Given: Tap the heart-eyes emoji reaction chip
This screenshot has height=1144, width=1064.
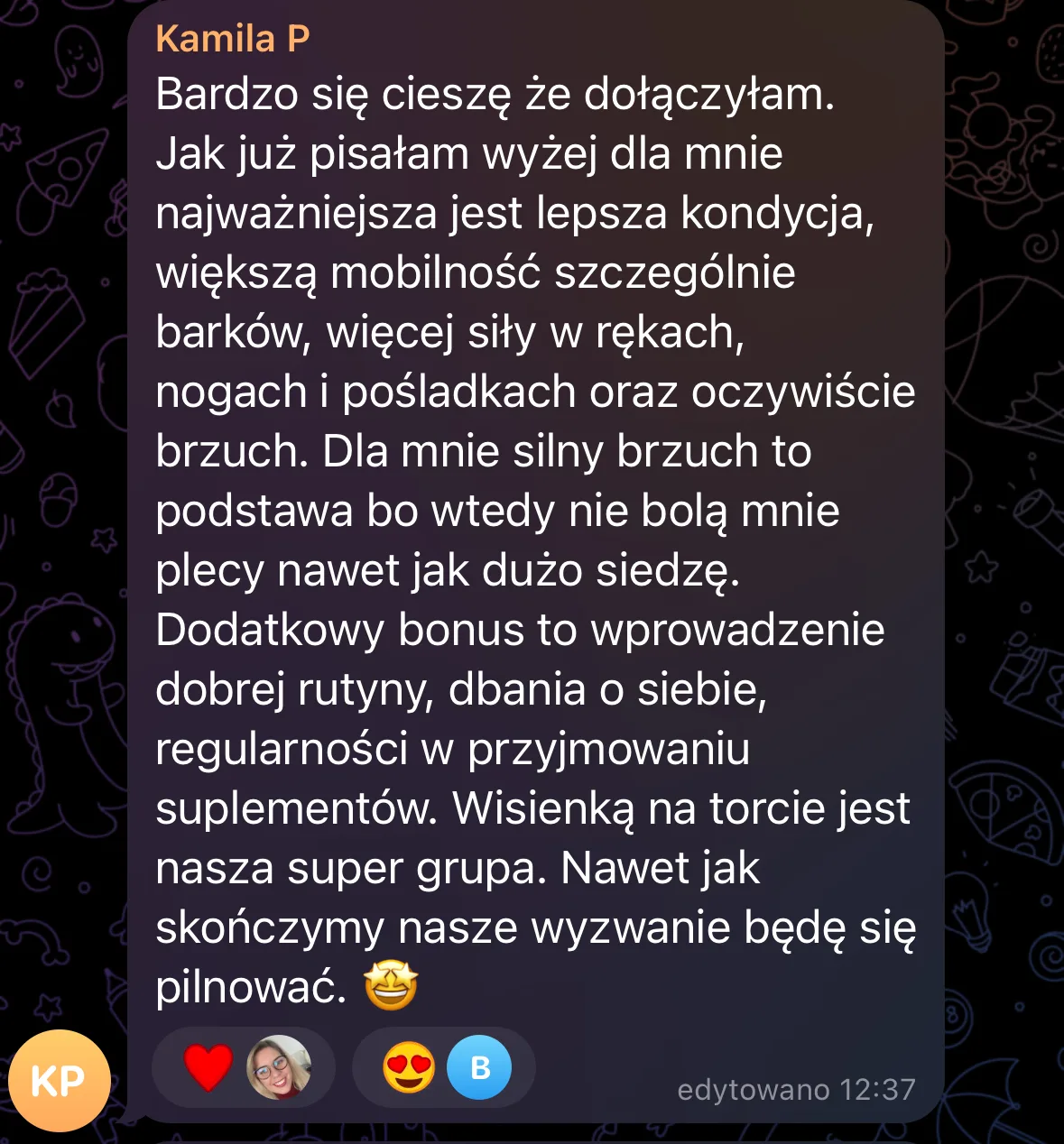Looking at the screenshot, I should 442,1068.
